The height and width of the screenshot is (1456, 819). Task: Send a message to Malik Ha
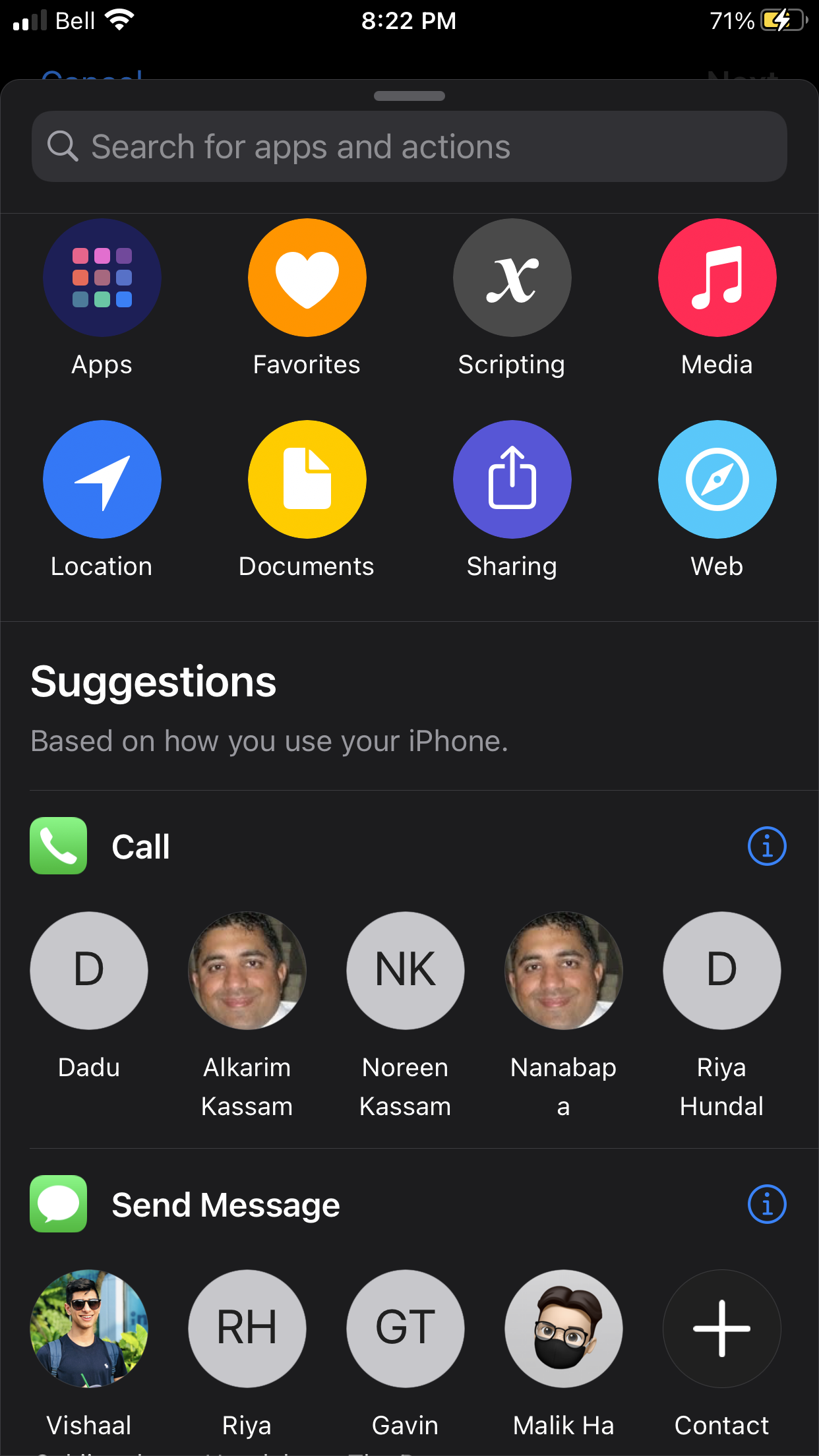point(563,1329)
